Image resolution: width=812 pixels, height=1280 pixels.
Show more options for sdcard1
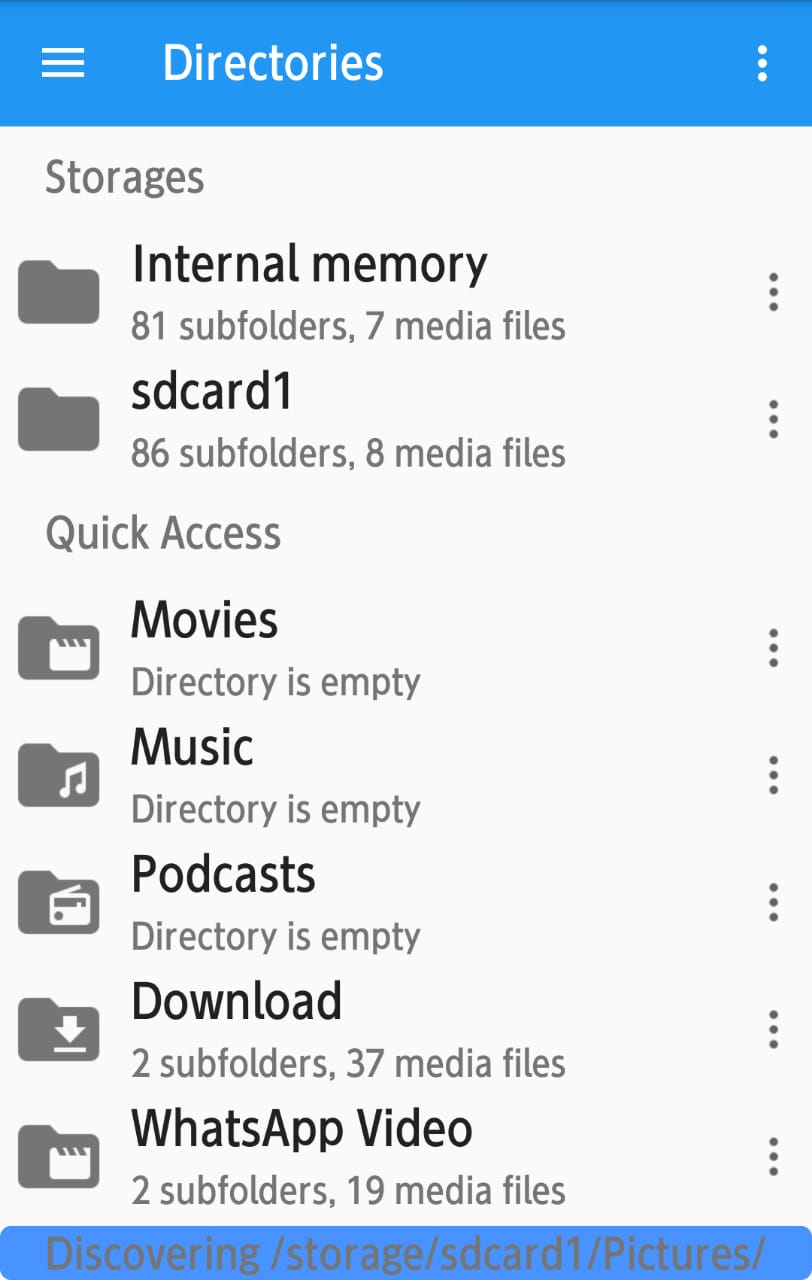pos(772,419)
